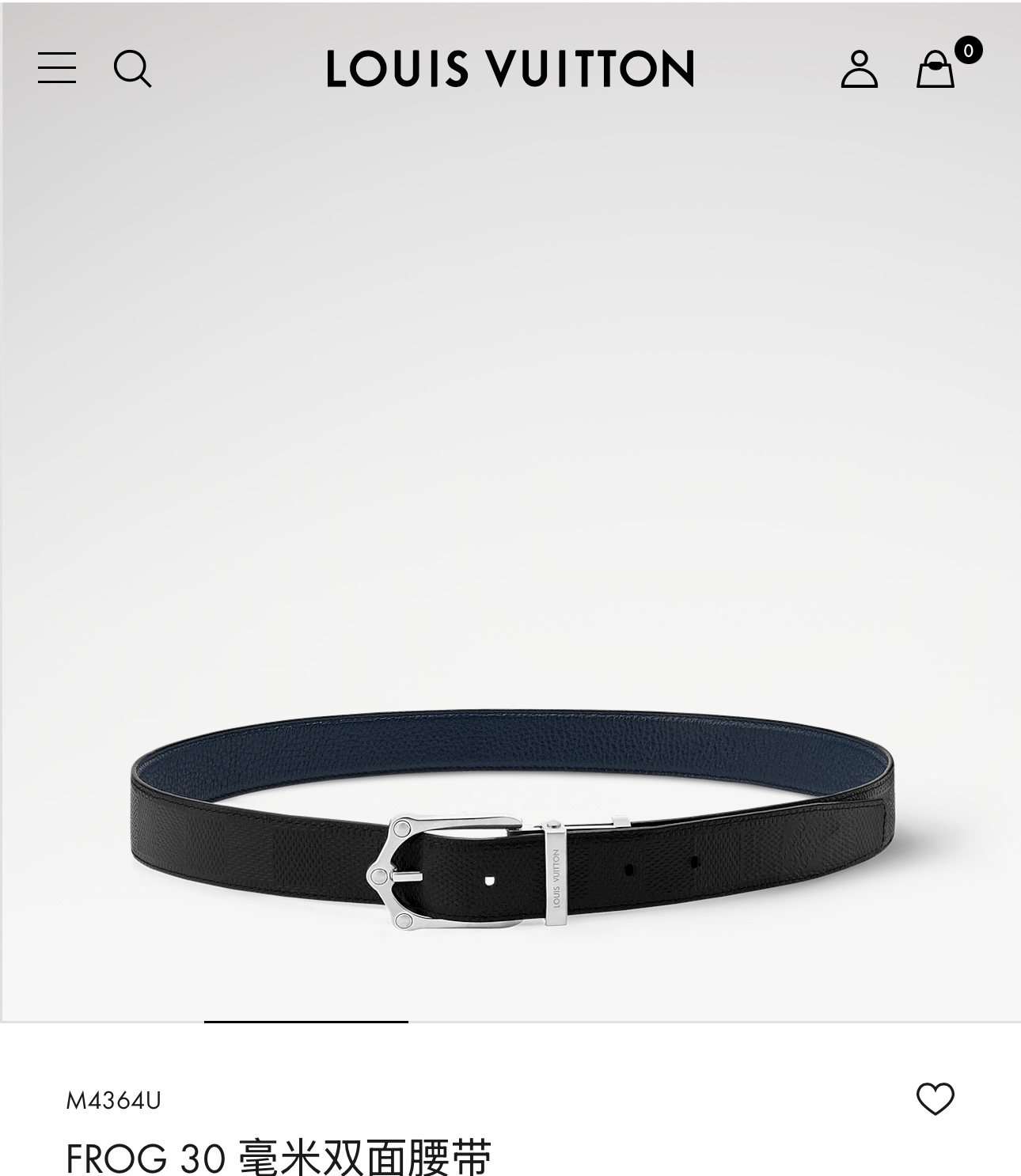The height and width of the screenshot is (1176, 1021).
Task: Go to the account profile icon
Action: (859, 69)
